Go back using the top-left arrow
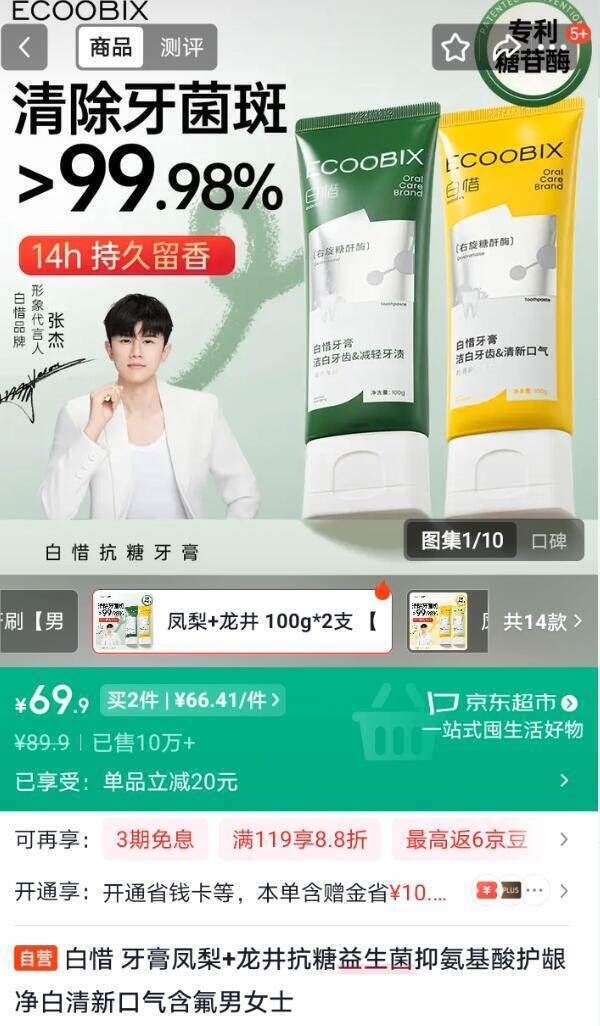This screenshot has width=600, height=1026. (26, 47)
